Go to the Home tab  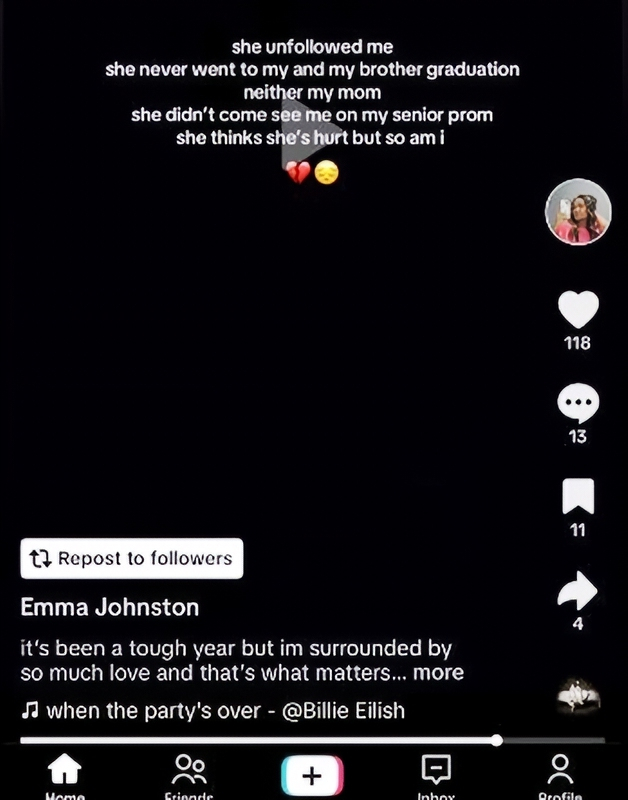[x=65, y=774]
